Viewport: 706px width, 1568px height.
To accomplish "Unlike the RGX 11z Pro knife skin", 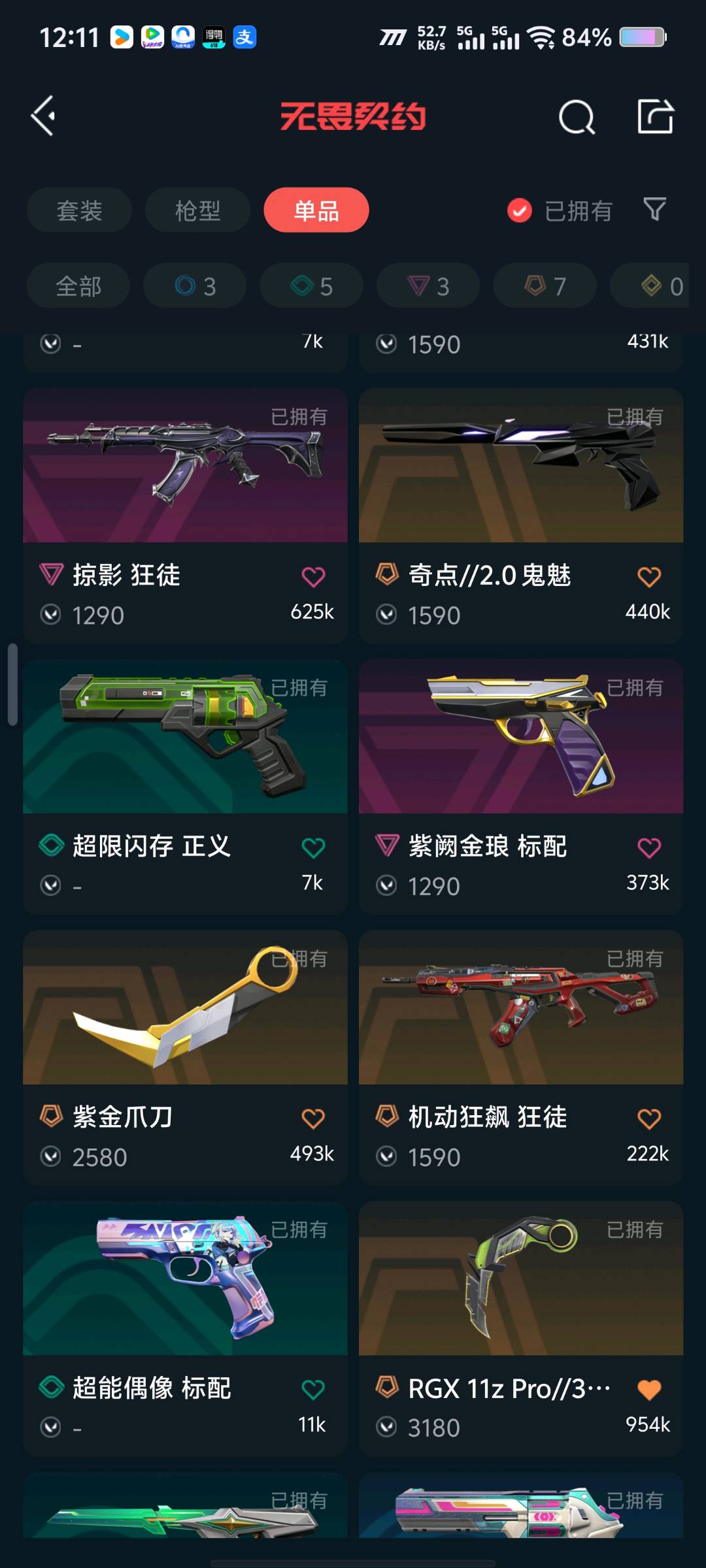I will (648, 1390).
